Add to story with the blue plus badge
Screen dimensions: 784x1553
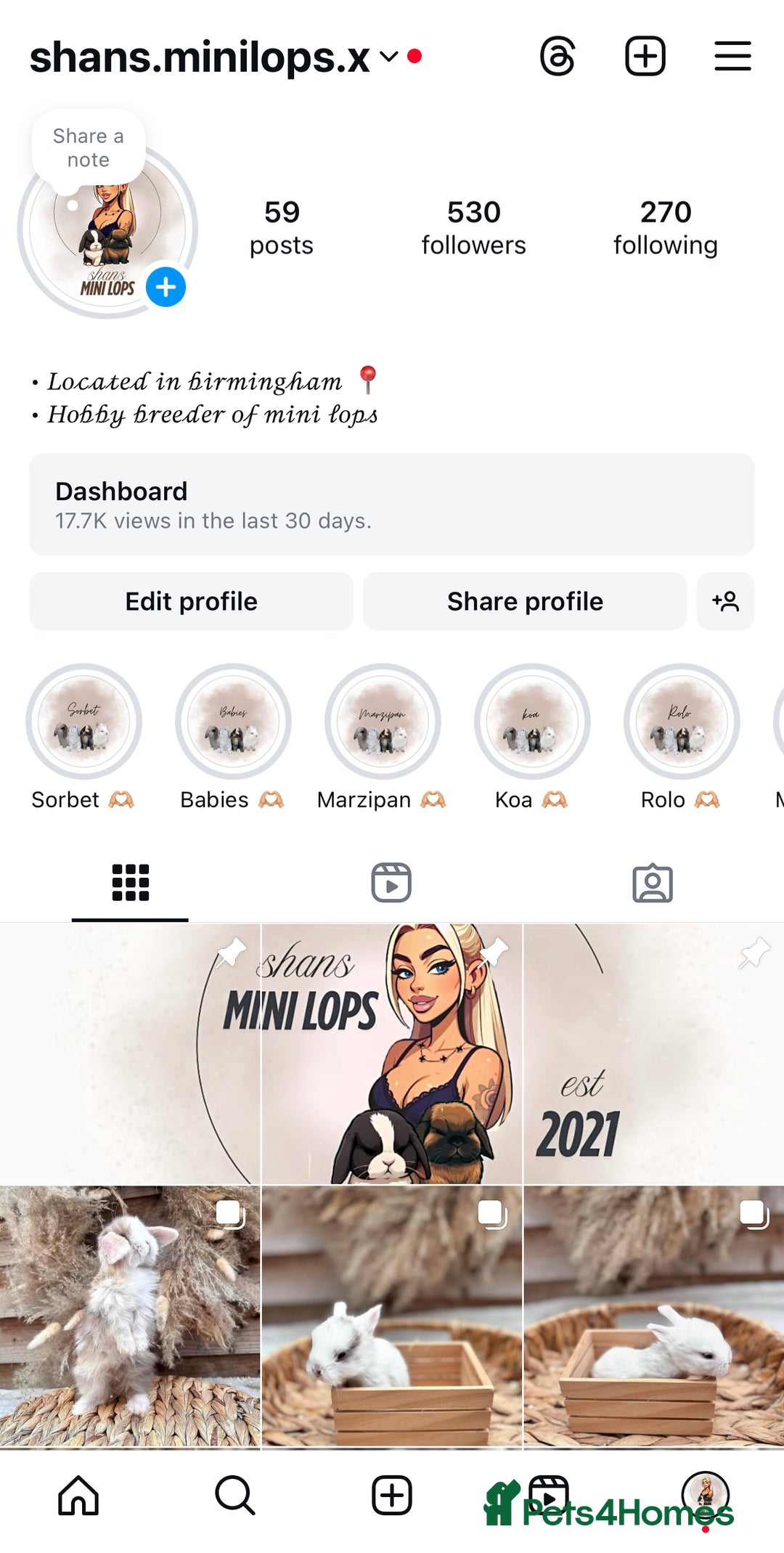pyautogui.click(x=166, y=287)
